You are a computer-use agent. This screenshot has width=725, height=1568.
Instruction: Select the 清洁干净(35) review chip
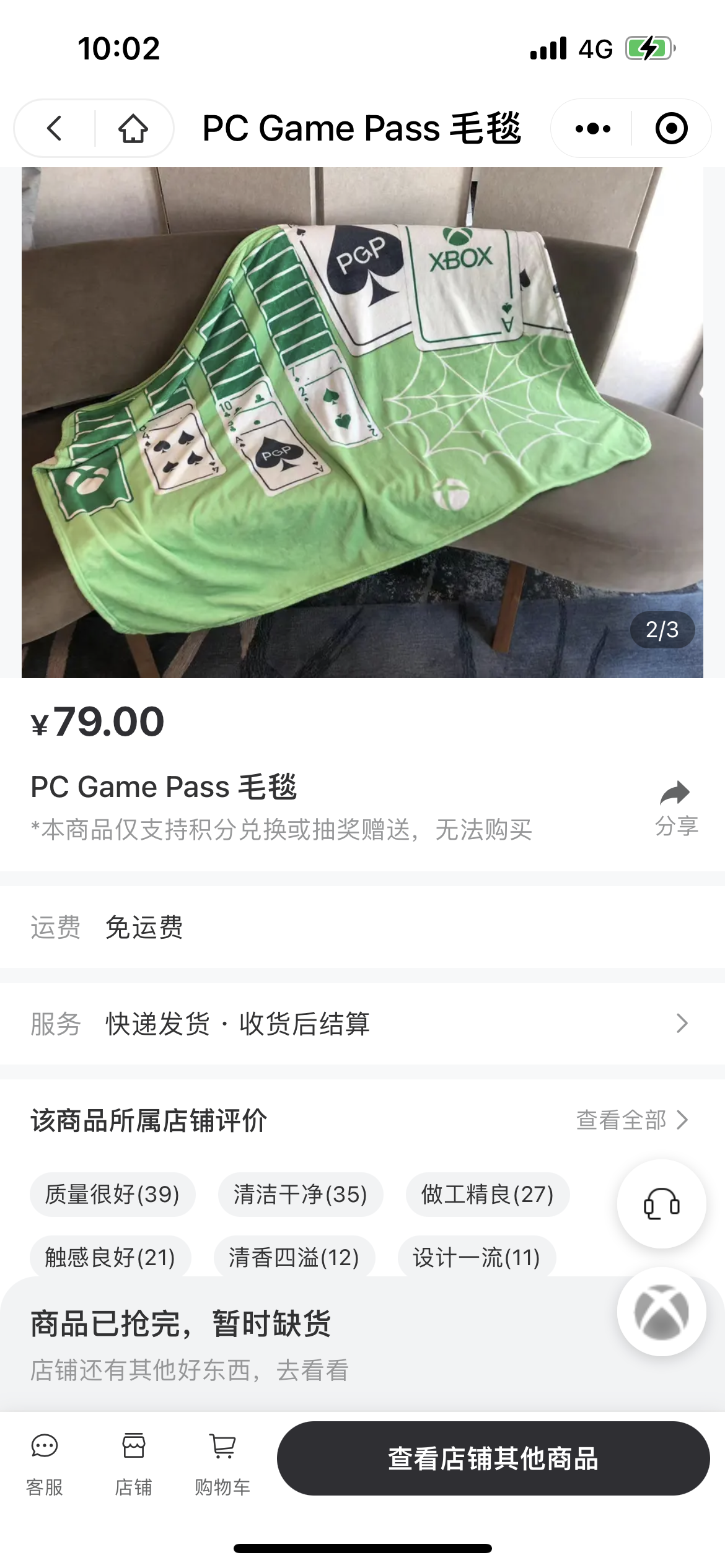(301, 1194)
